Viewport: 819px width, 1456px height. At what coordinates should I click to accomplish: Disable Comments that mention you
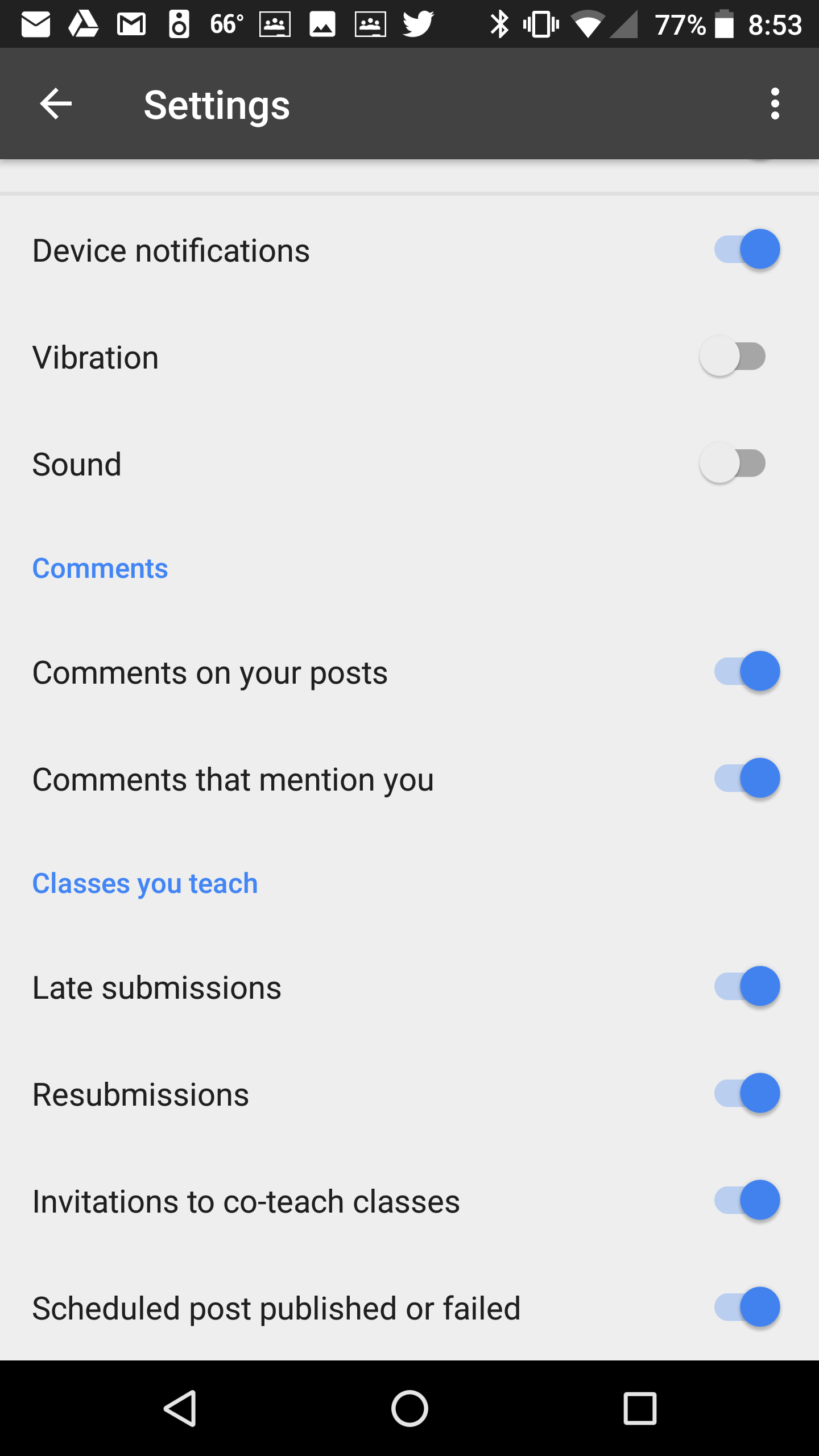[x=747, y=779]
